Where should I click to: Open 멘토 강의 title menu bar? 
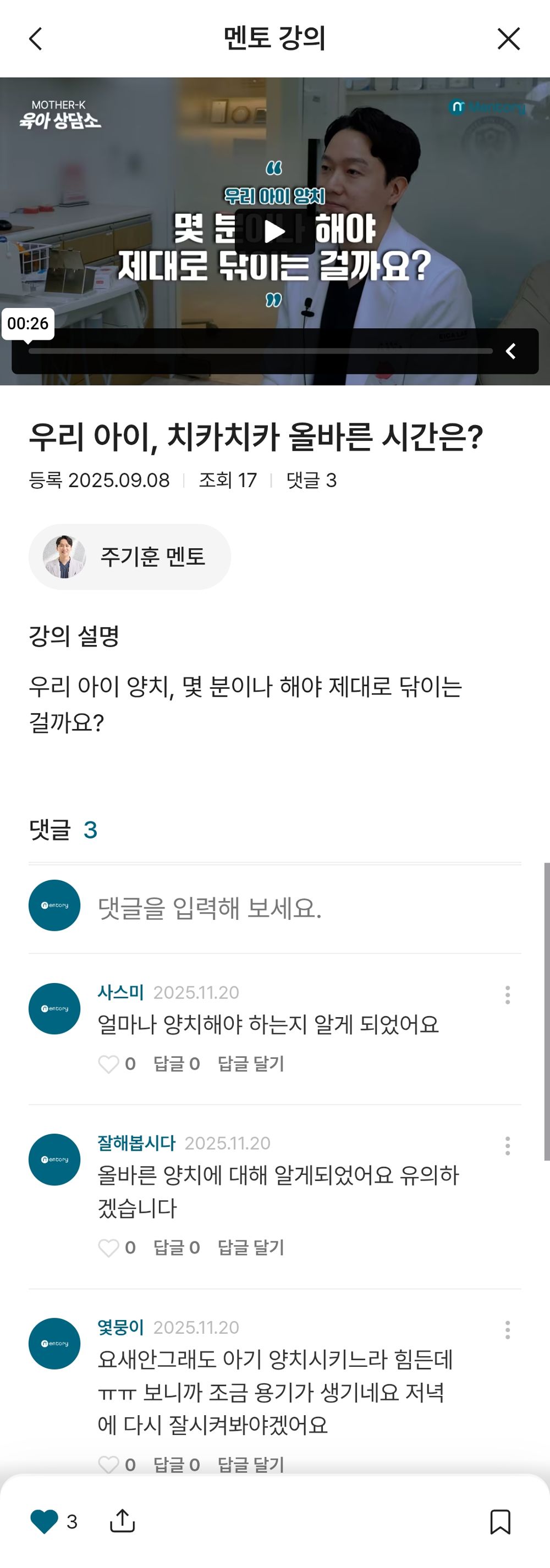coord(274,38)
